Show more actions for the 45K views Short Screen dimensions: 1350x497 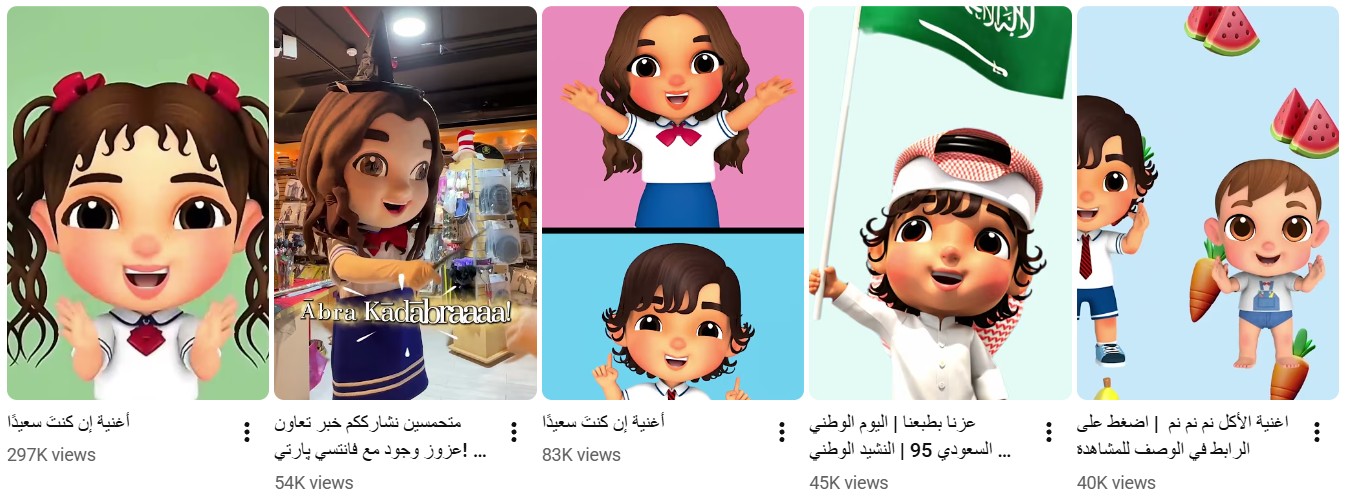pyautogui.click(x=1049, y=432)
